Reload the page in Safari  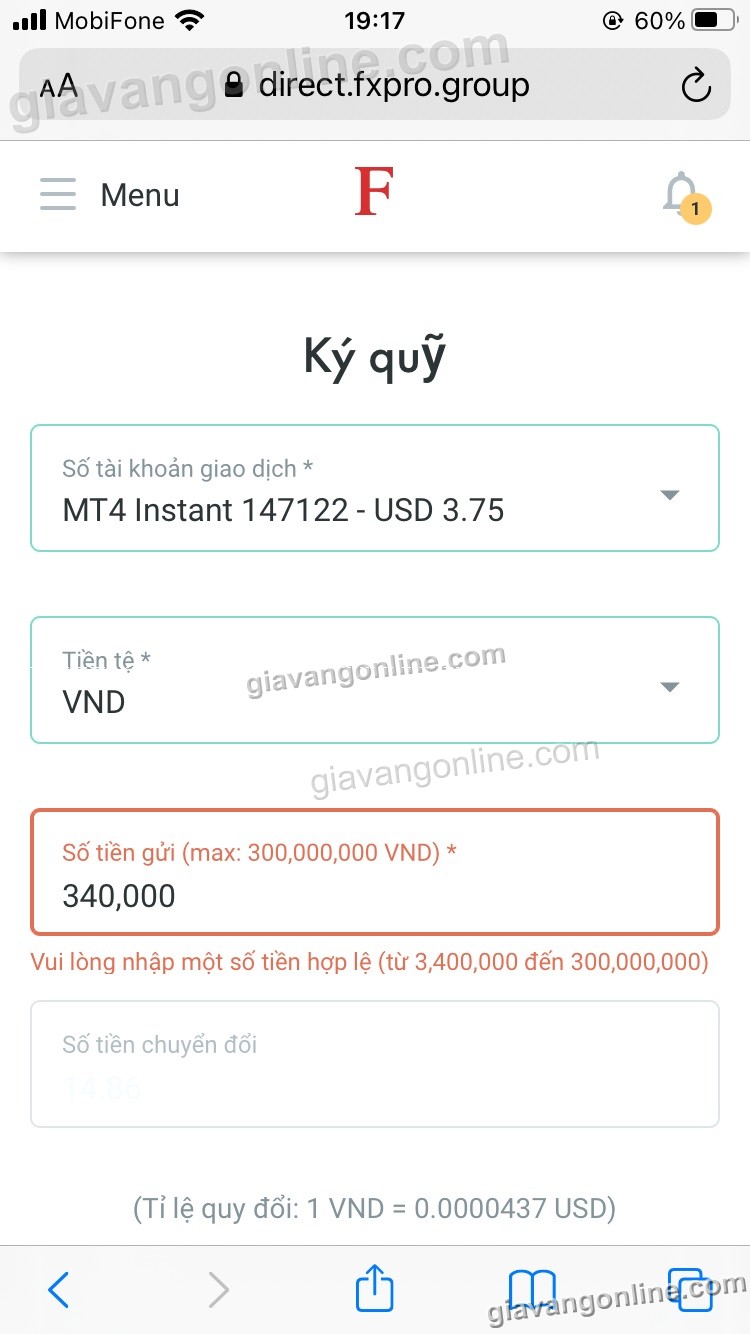(696, 86)
